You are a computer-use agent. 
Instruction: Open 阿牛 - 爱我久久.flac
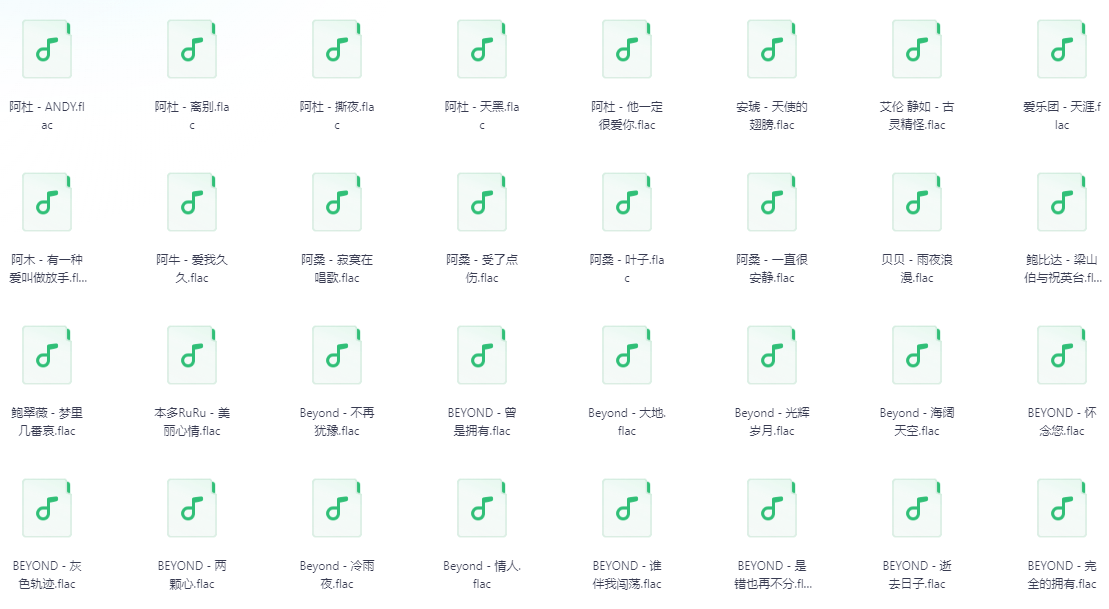coord(192,202)
